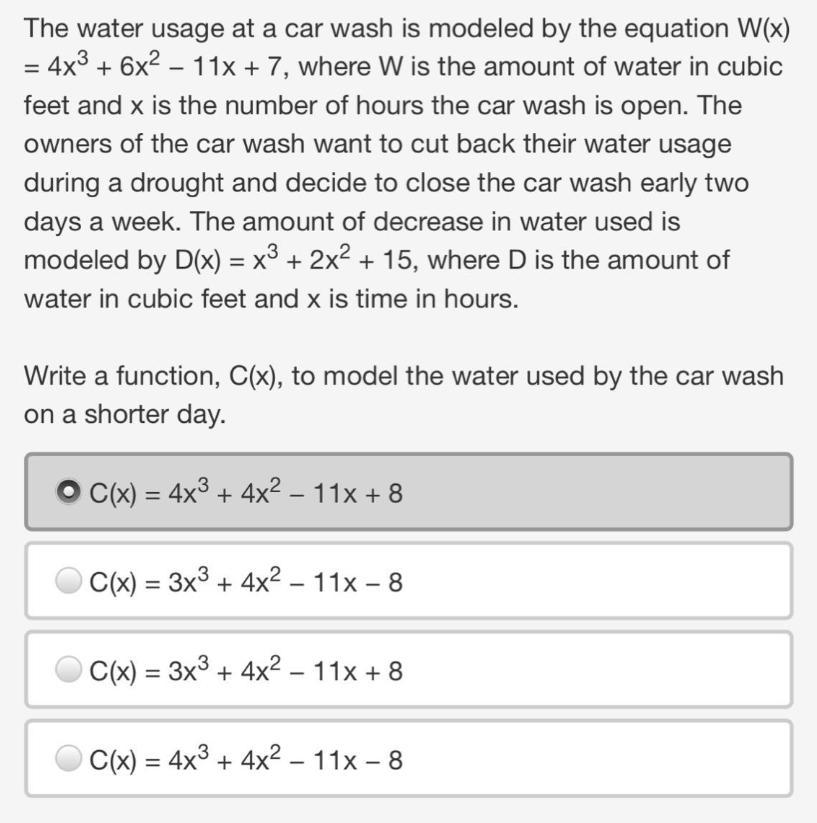Choose option C(x) = 3x³ + 4x² – 11x – 8

click(69, 581)
